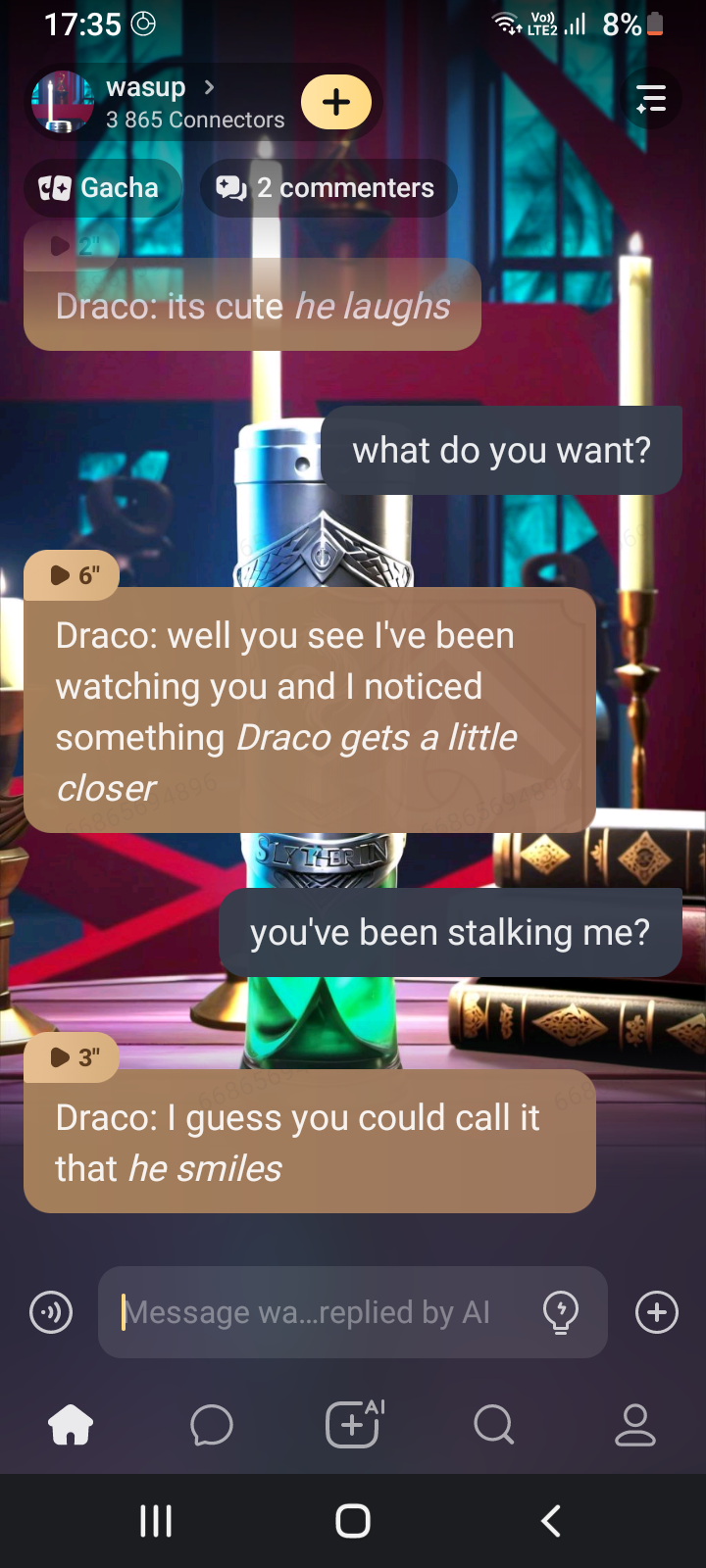
Task: Go back using the system back button
Action: (551, 1521)
